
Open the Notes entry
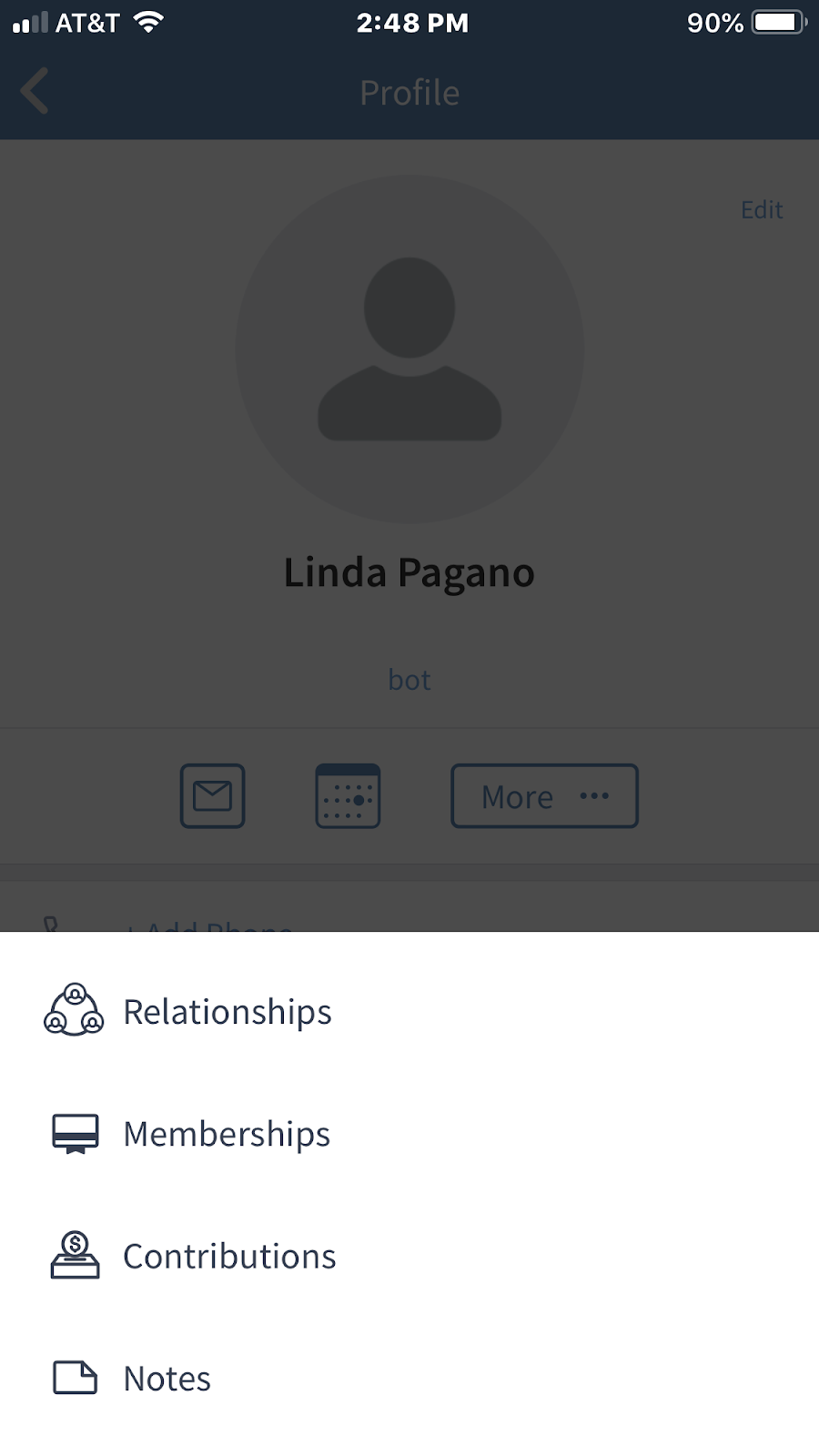point(167,1379)
